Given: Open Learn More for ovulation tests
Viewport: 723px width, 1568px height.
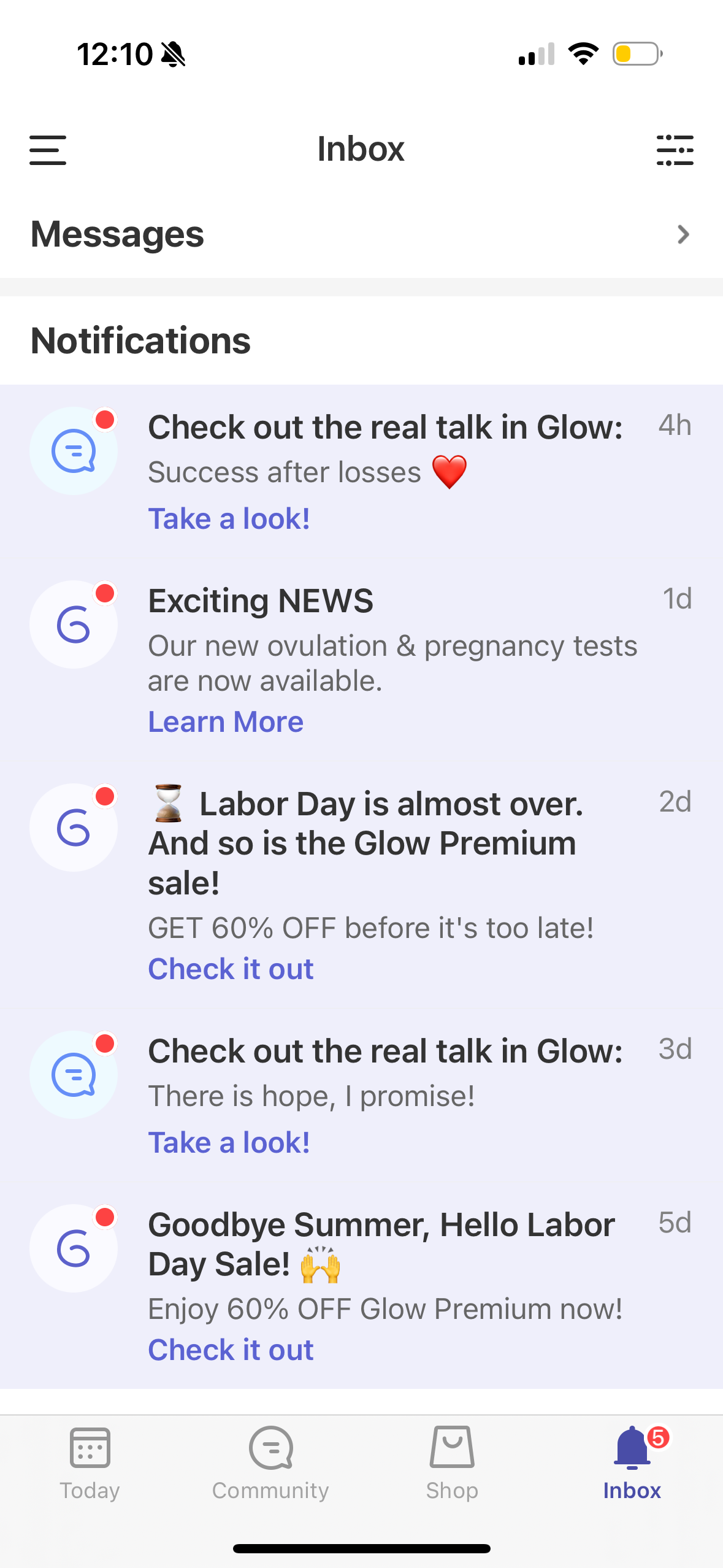Looking at the screenshot, I should coord(226,721).
